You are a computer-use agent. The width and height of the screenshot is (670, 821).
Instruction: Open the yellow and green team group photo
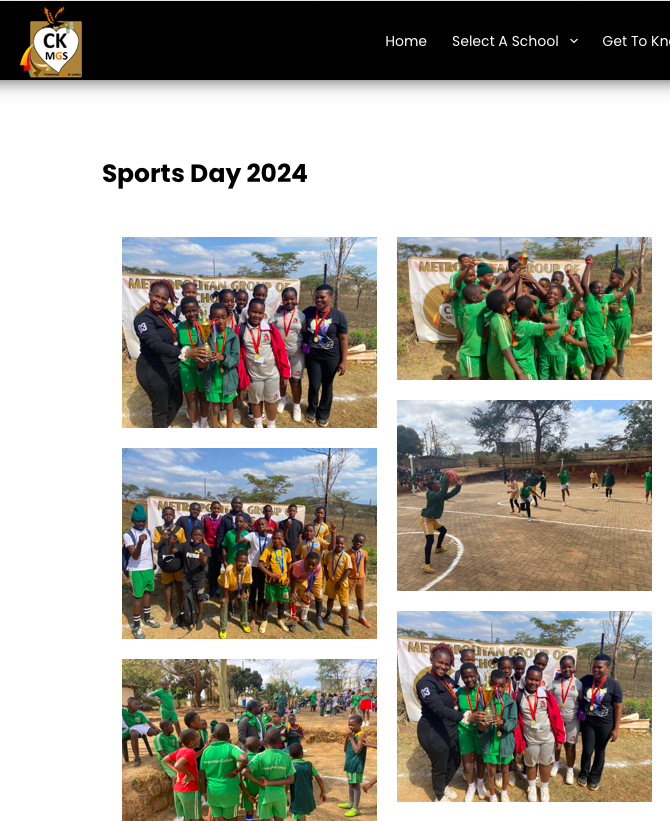click(249, 543)
